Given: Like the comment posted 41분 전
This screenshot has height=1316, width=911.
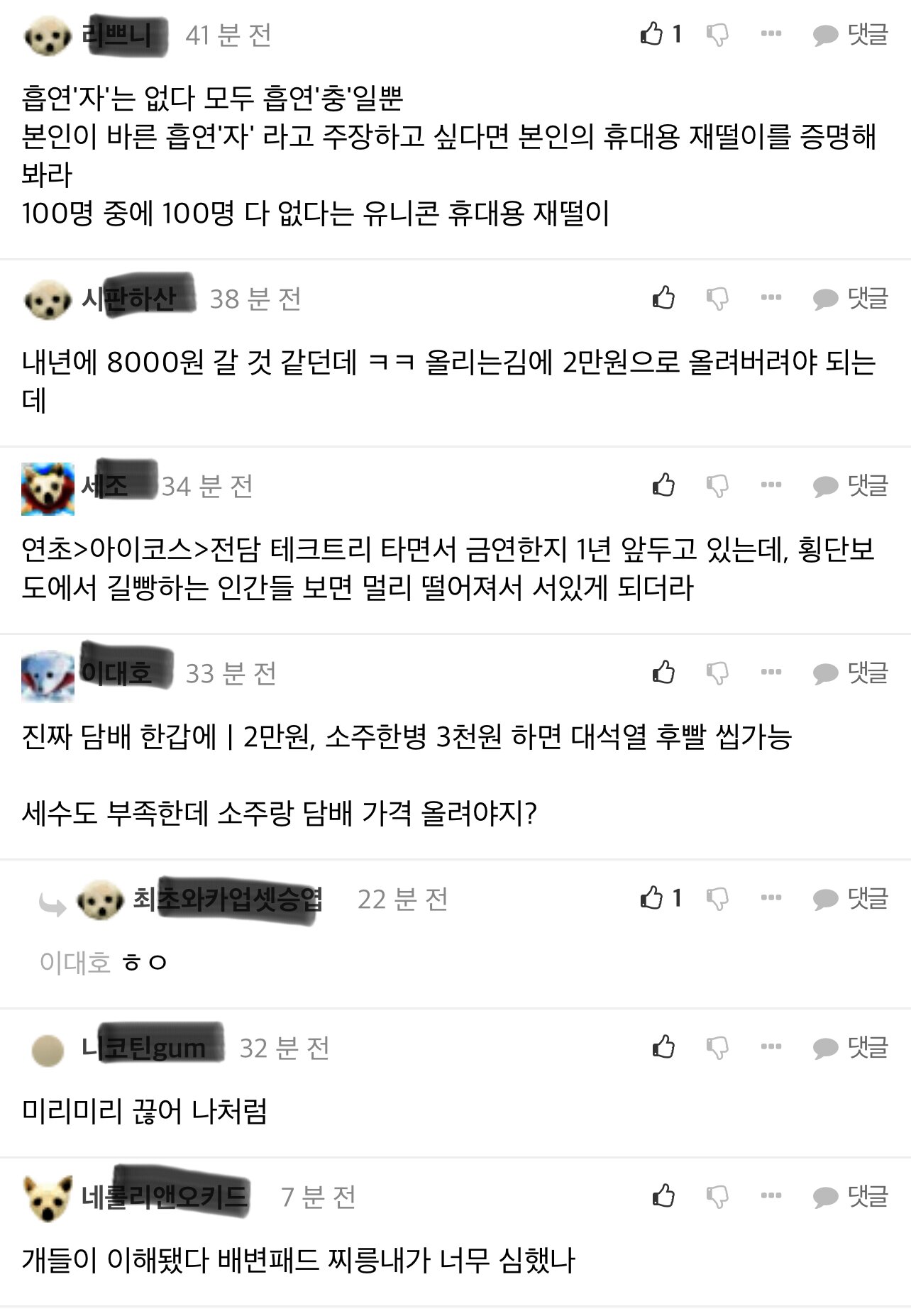Looking at the screenshot, I should tap(651, 33).
